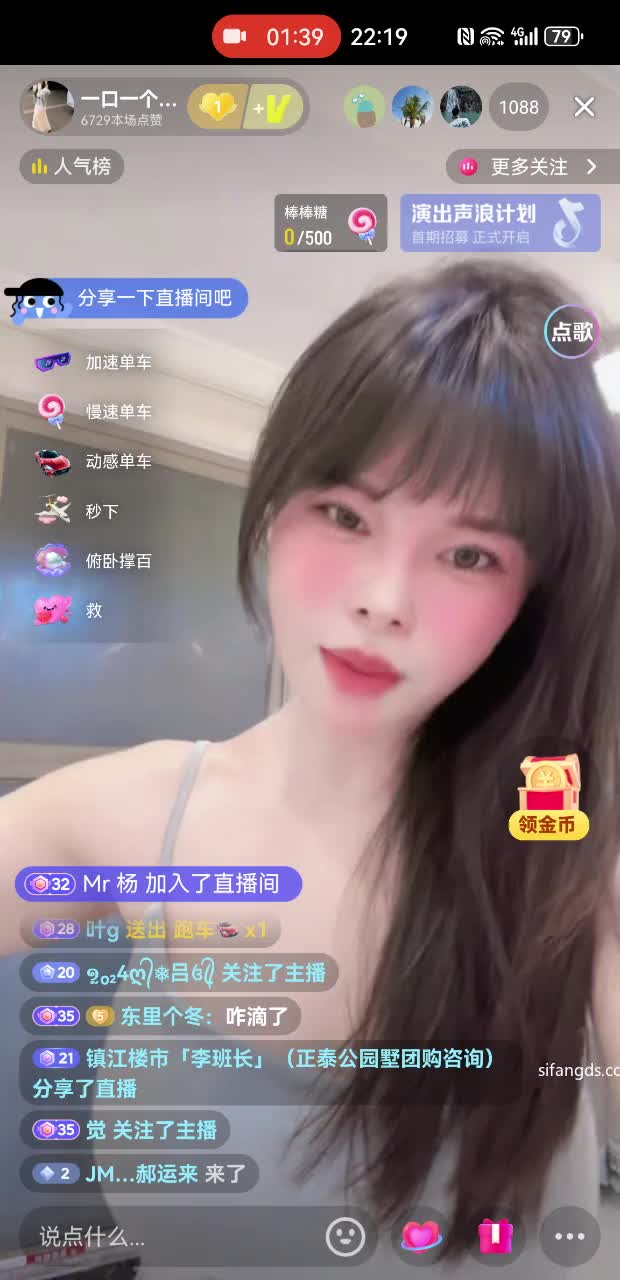Close the live stream
This screenshot has width=620, height=1280.
585,107
